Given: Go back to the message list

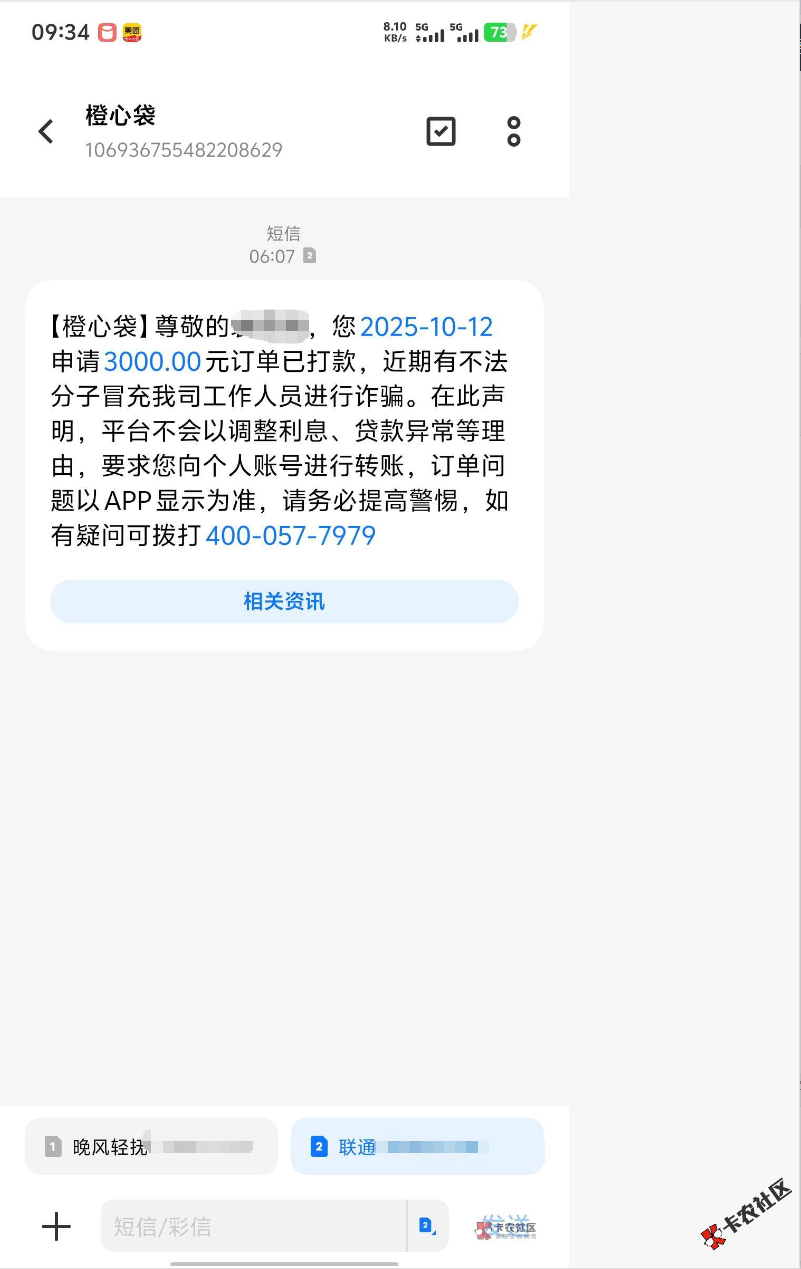Looking at the screenshot, I should coord(46,132).
